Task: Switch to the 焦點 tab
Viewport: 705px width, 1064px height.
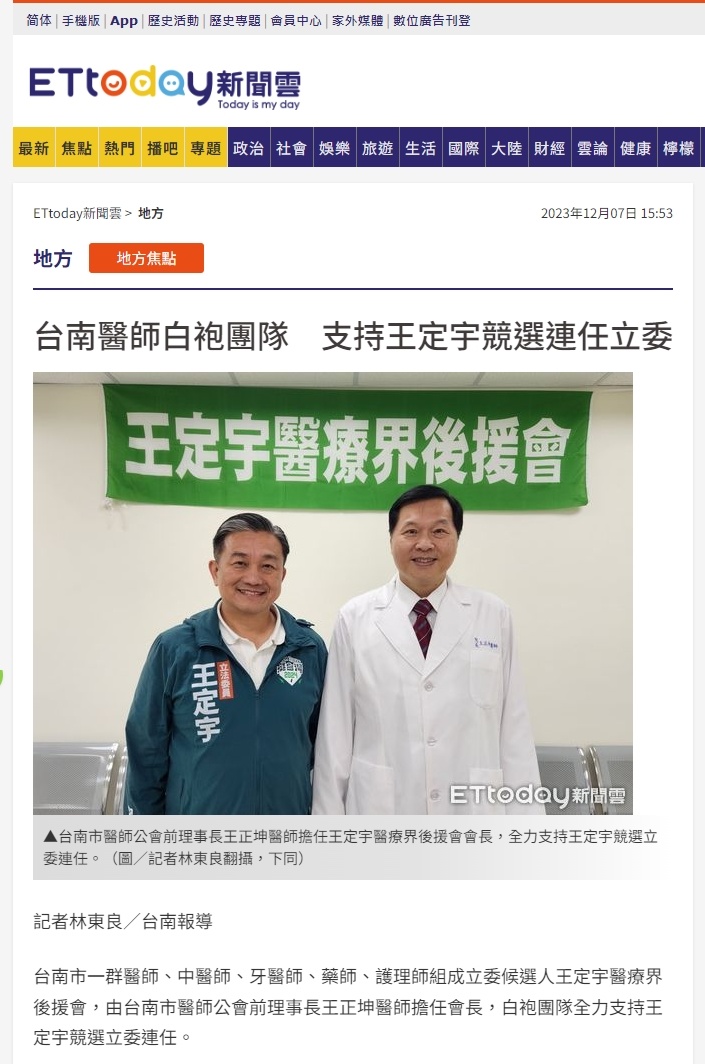Action: (76, 148)
